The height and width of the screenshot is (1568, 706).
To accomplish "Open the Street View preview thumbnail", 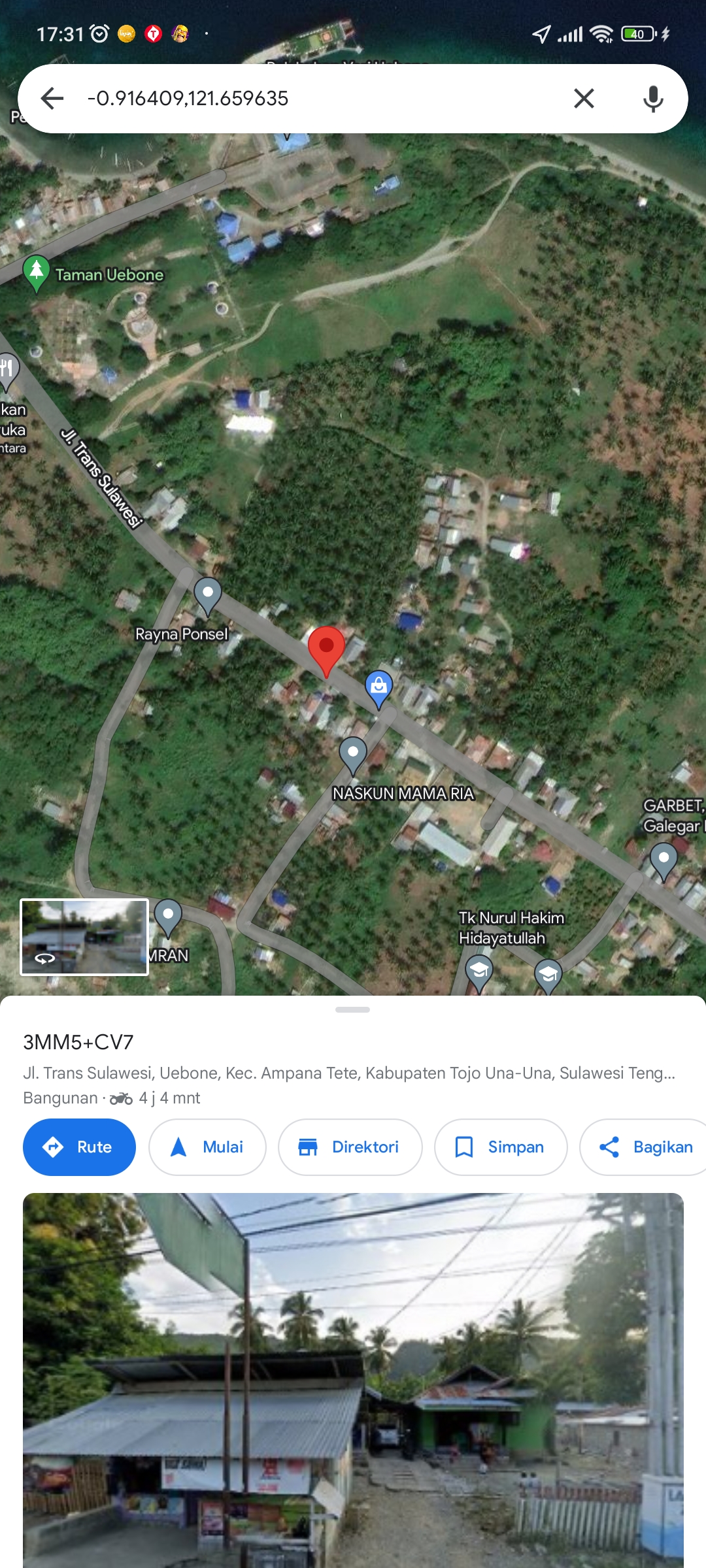I will 84,937.
